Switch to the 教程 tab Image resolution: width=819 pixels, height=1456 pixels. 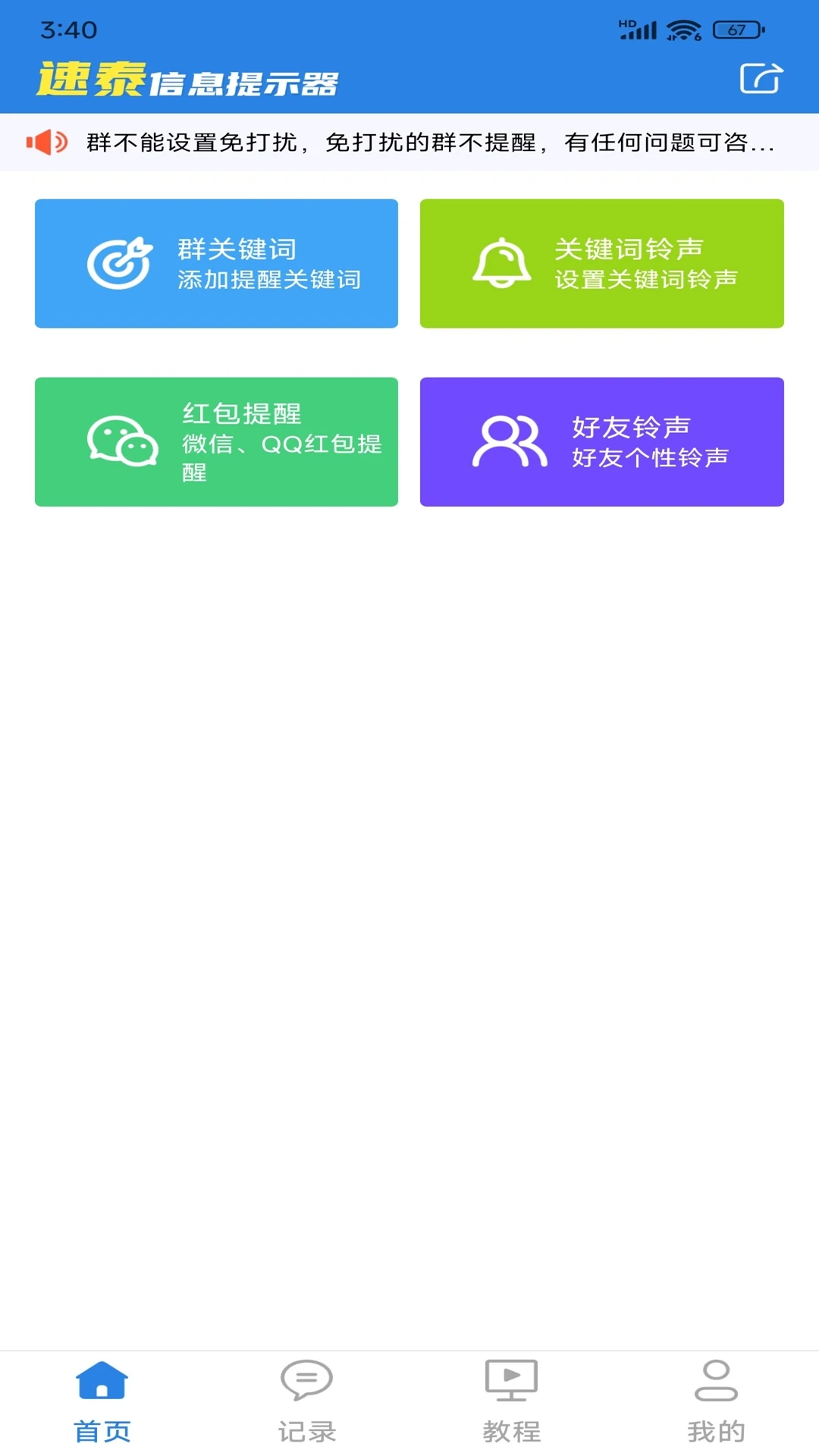512,1401
